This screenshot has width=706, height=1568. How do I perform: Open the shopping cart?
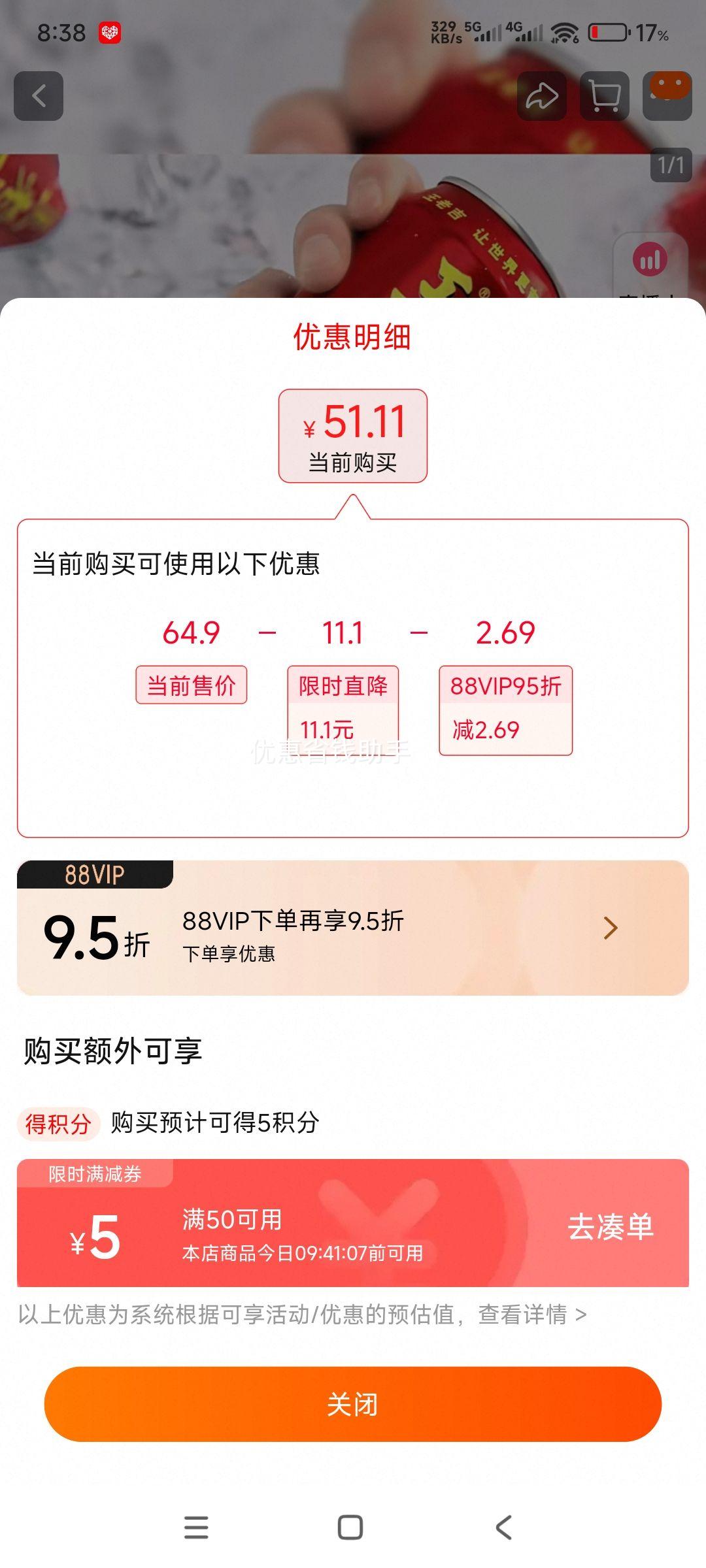click(x=605, y=96)
